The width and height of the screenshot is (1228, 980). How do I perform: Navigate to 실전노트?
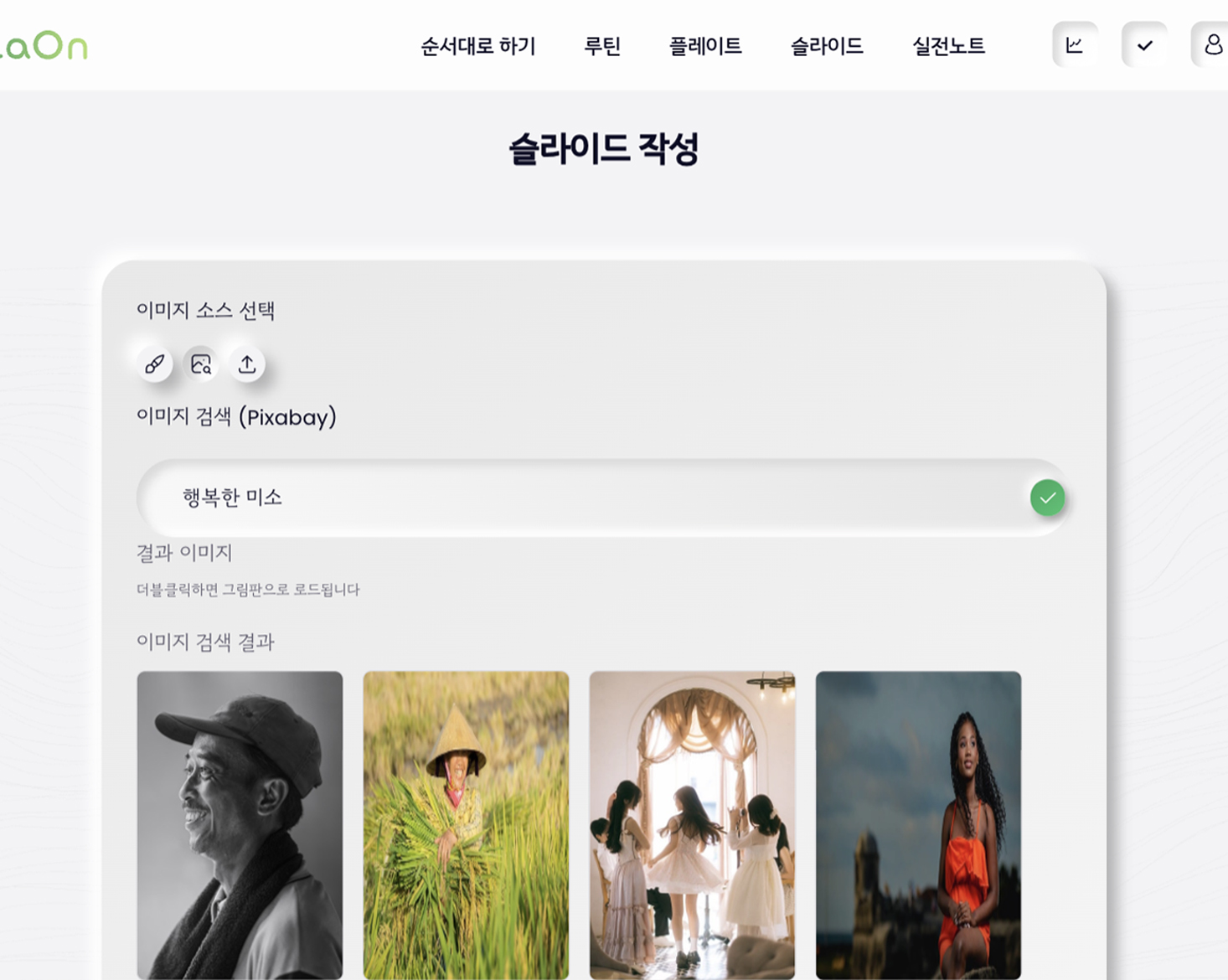947,46
